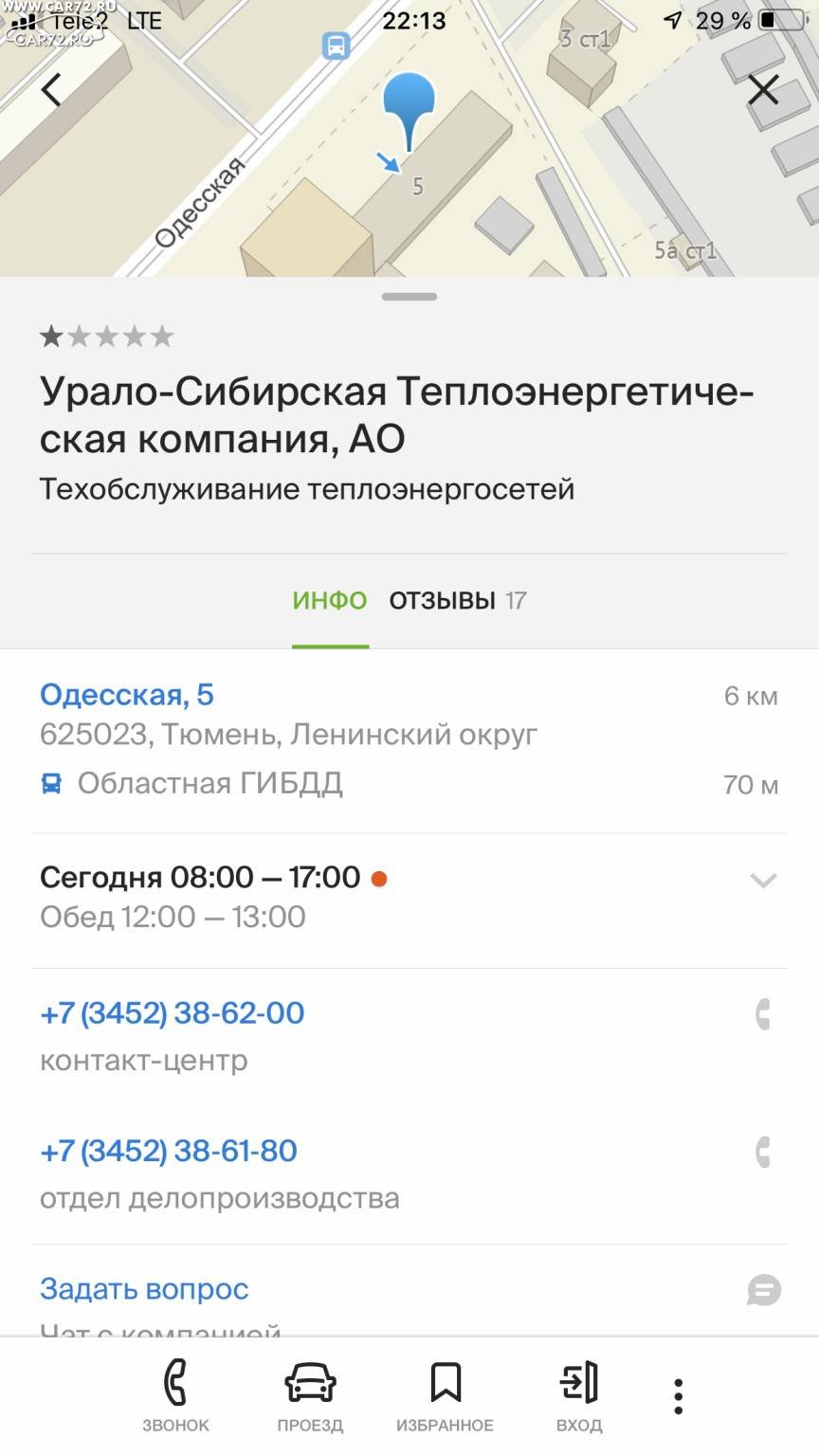The image size is (819, 1456).
Task: Switch to the Отзывы tab
Action: pos(457,600)
